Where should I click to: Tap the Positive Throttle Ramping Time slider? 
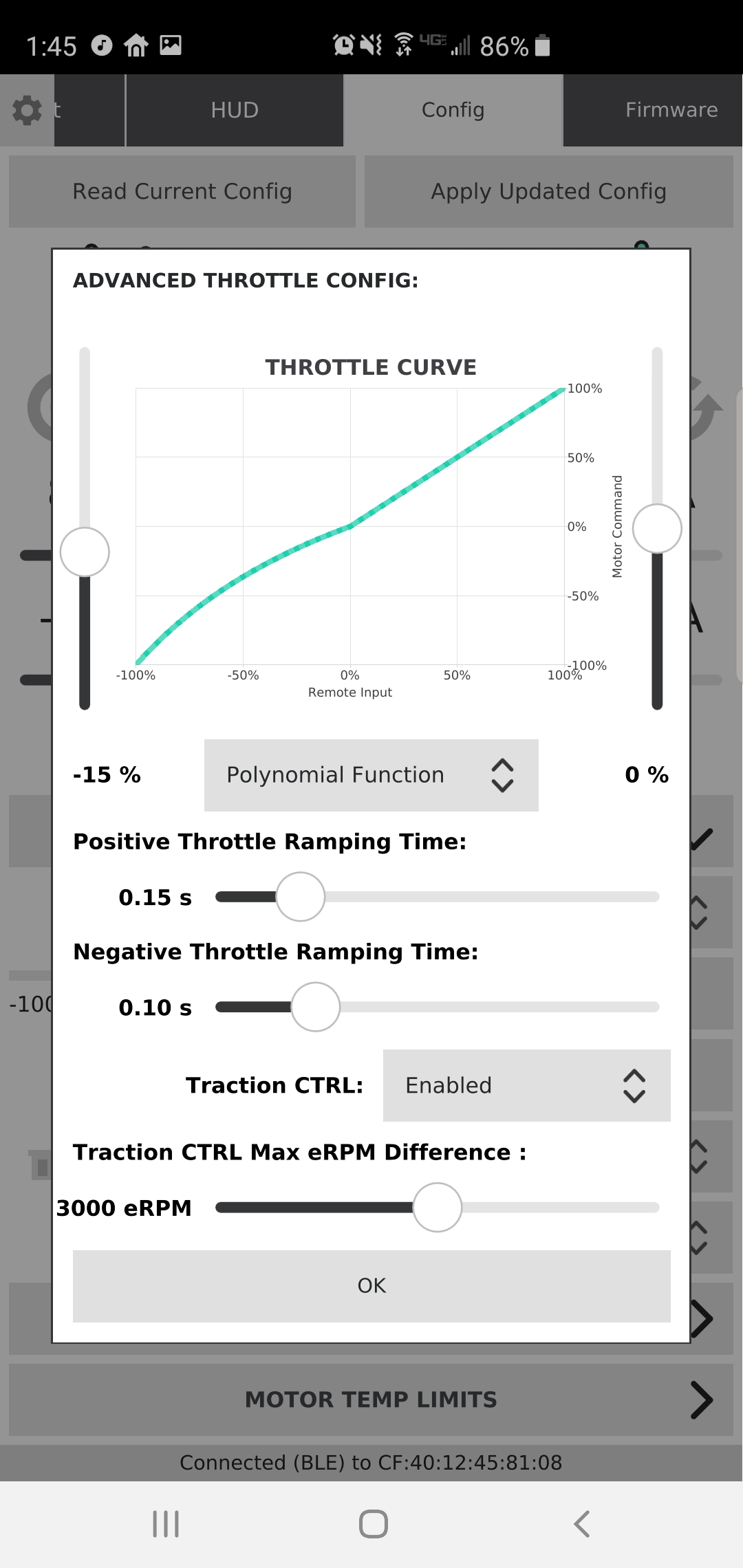click(x=301, y=897)
